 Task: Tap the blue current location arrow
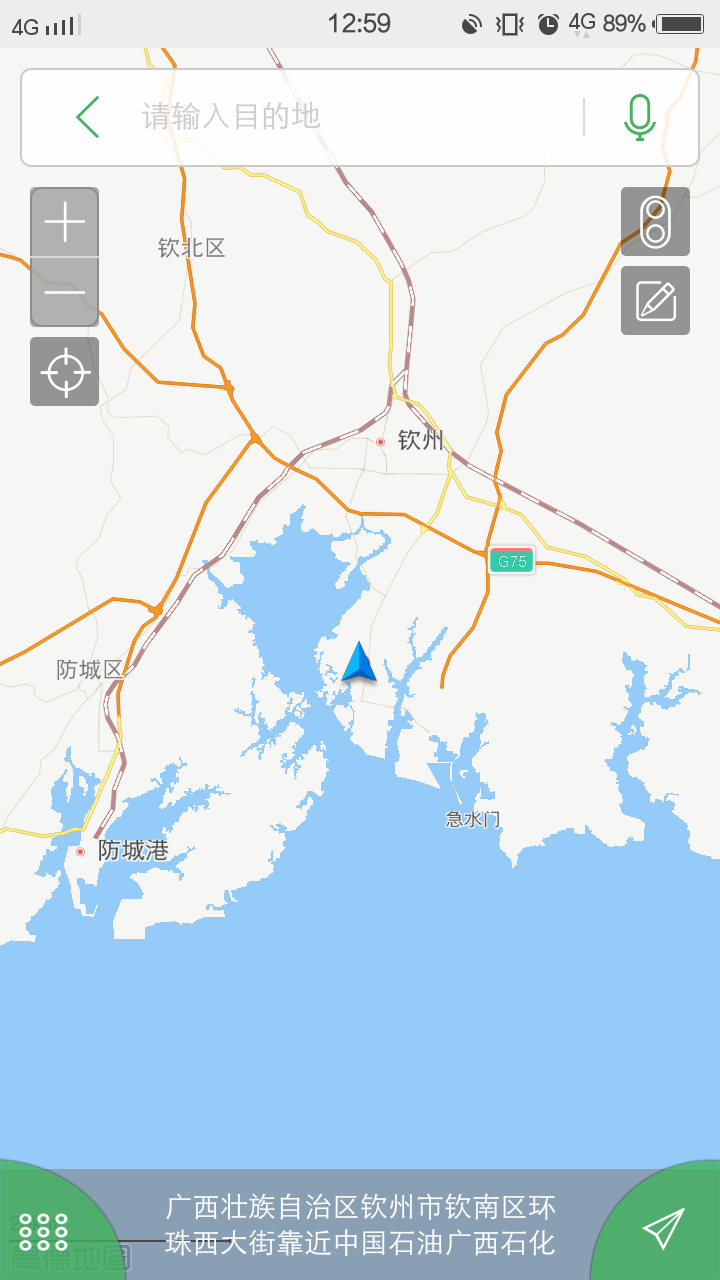(358, 663)
